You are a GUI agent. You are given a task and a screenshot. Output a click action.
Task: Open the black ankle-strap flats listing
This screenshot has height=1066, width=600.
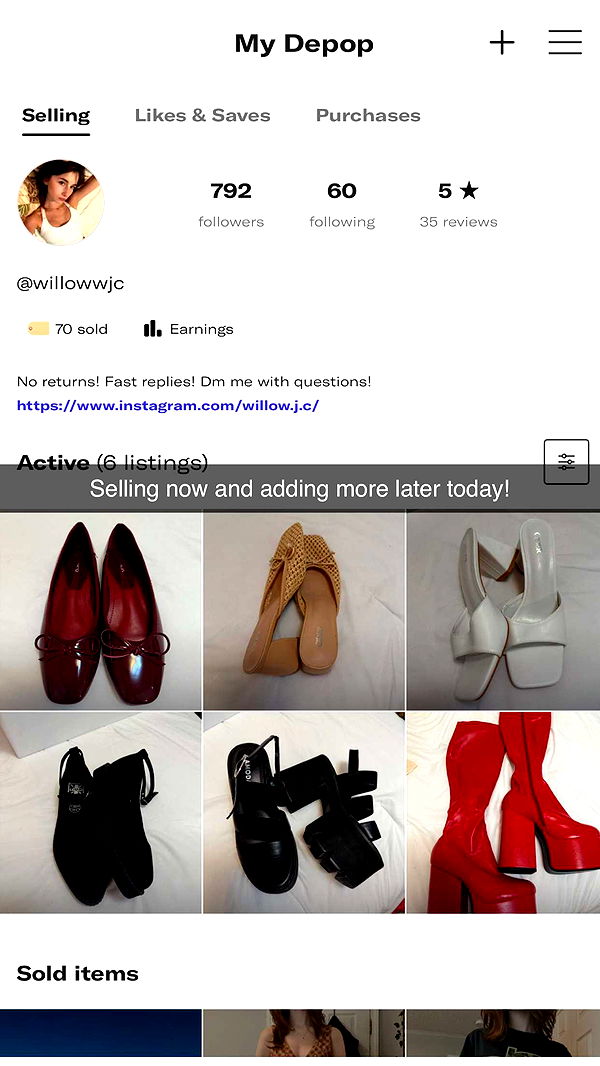tap(101, 812)
